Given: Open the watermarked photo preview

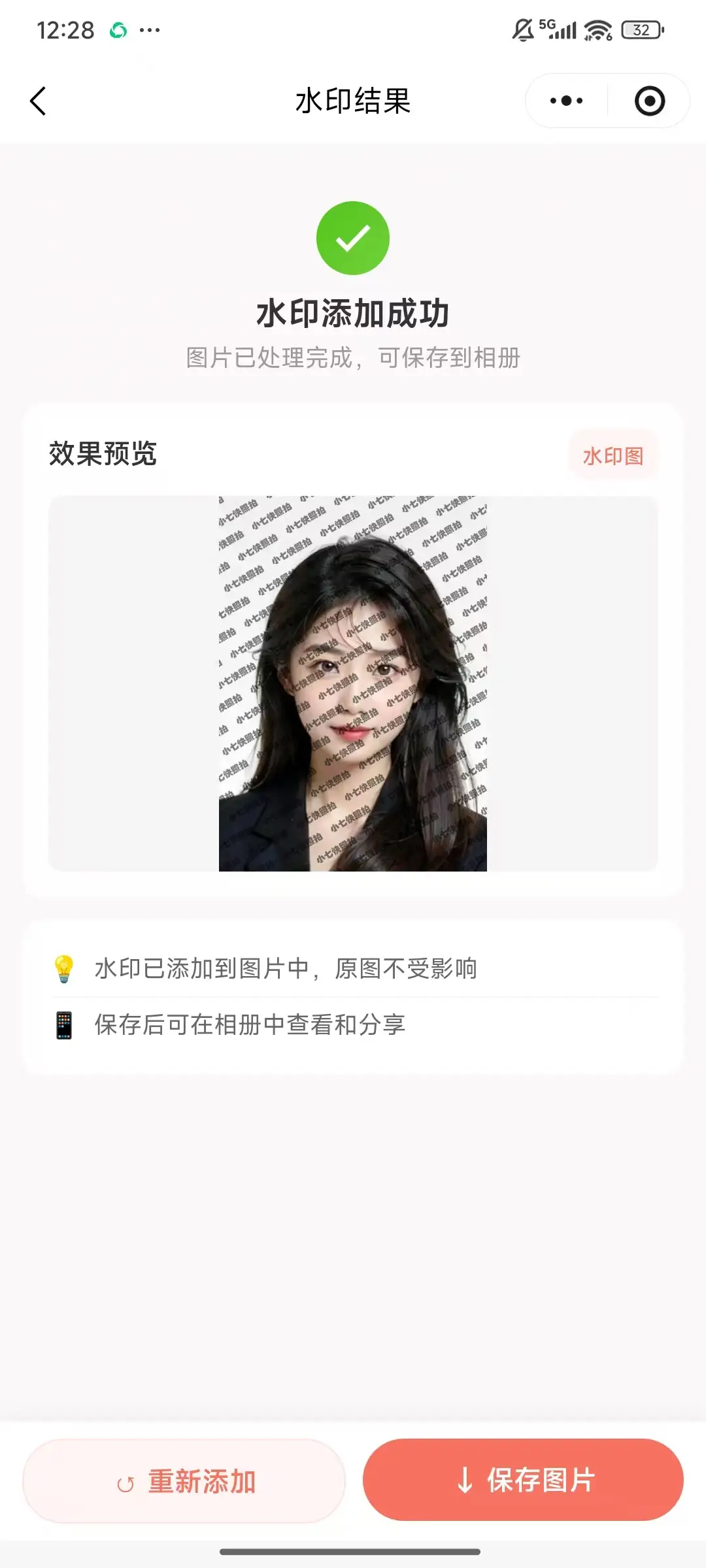Looking at the screenshot, I should [x=353, y=683].
